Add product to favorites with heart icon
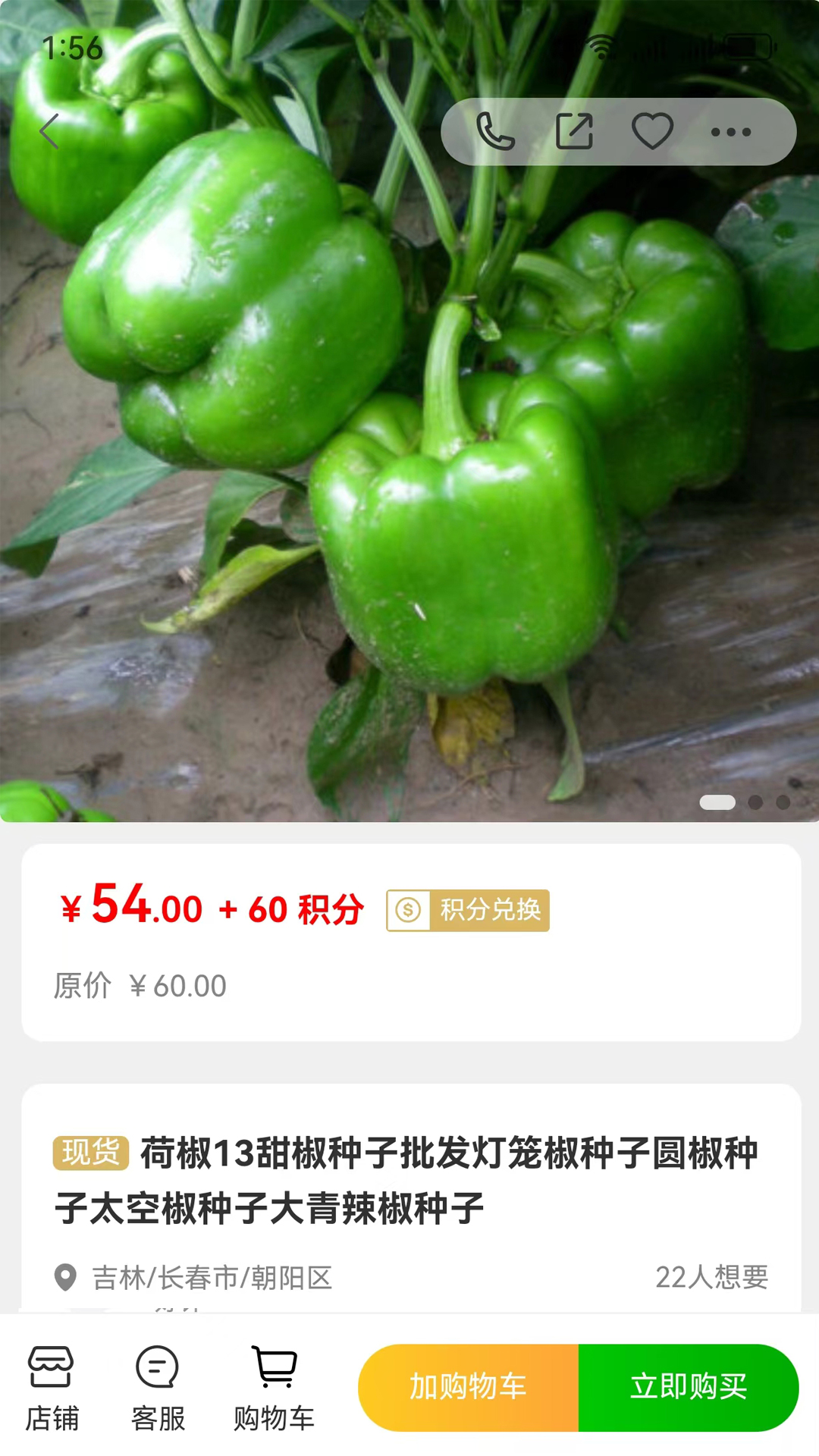Screen dimensions: 819x1456 (x=652, y=131)
